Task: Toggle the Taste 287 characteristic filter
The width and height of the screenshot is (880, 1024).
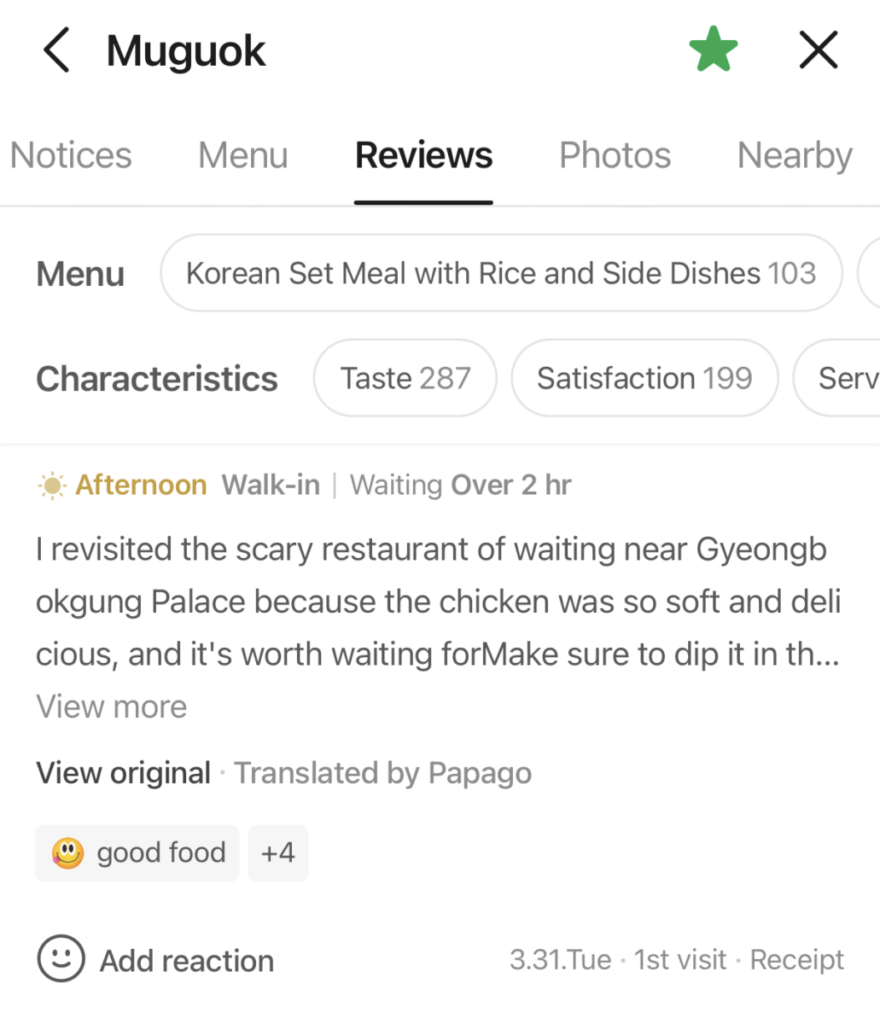Action: [404, 378]
